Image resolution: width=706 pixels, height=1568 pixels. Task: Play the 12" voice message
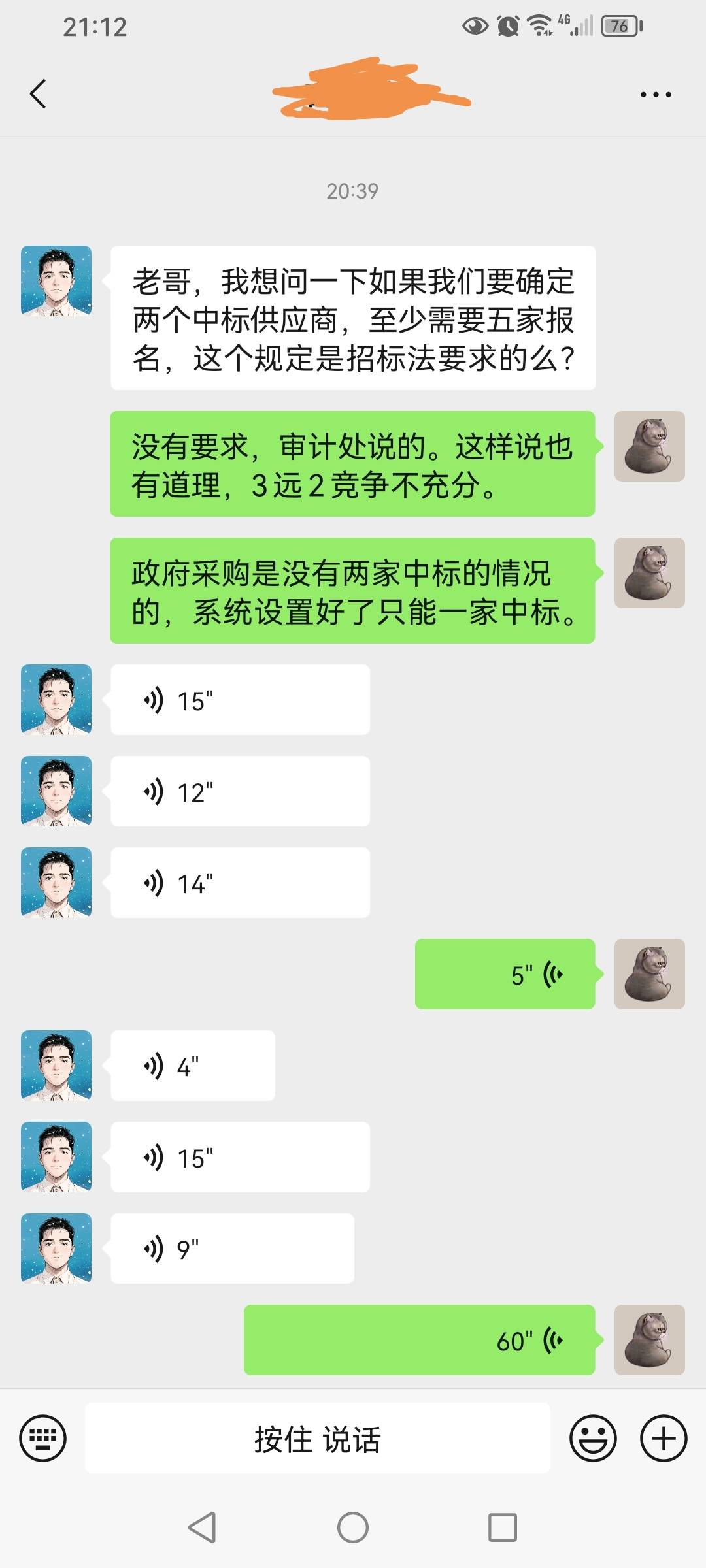point(239,792)
